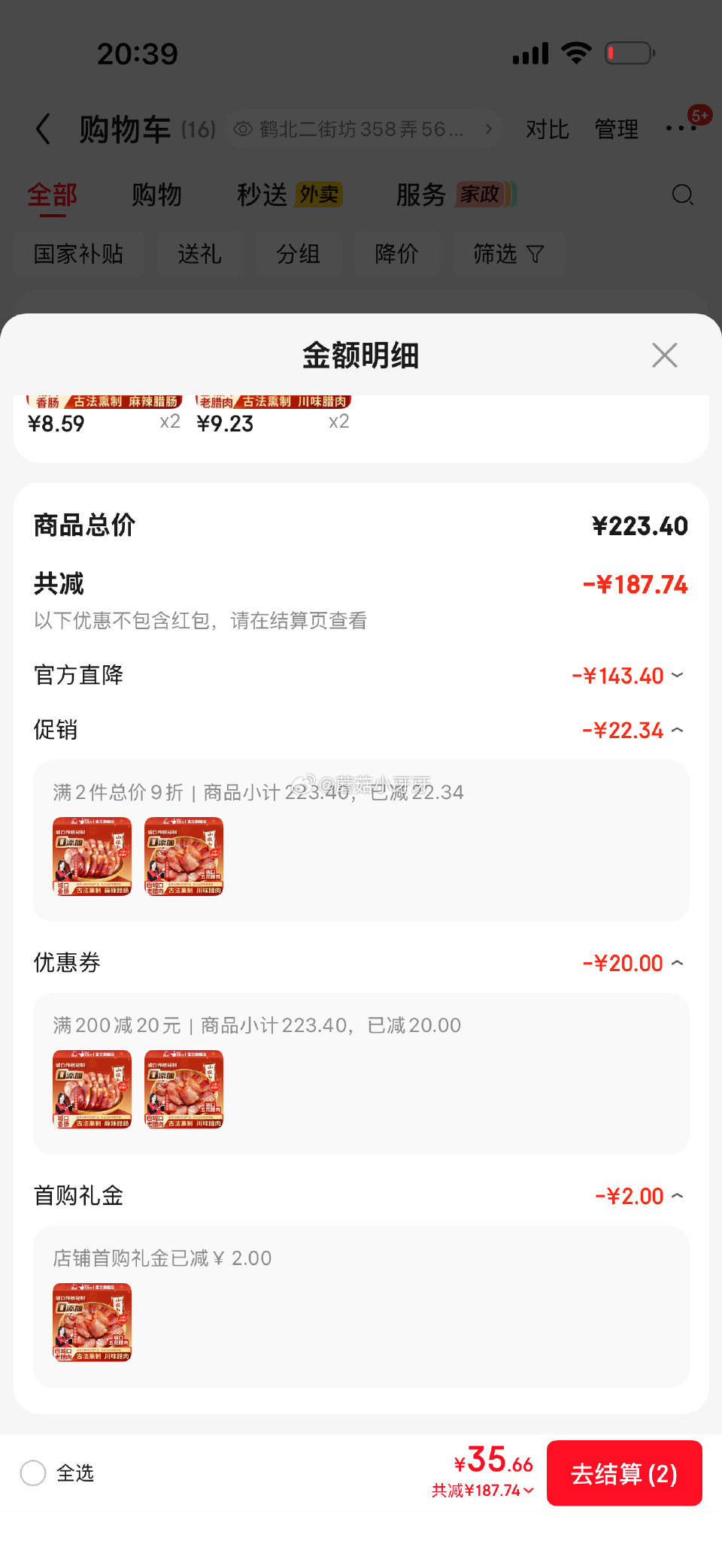
Task: Dismiss the 金额明细 popup with the X
Action: [664, 355]
